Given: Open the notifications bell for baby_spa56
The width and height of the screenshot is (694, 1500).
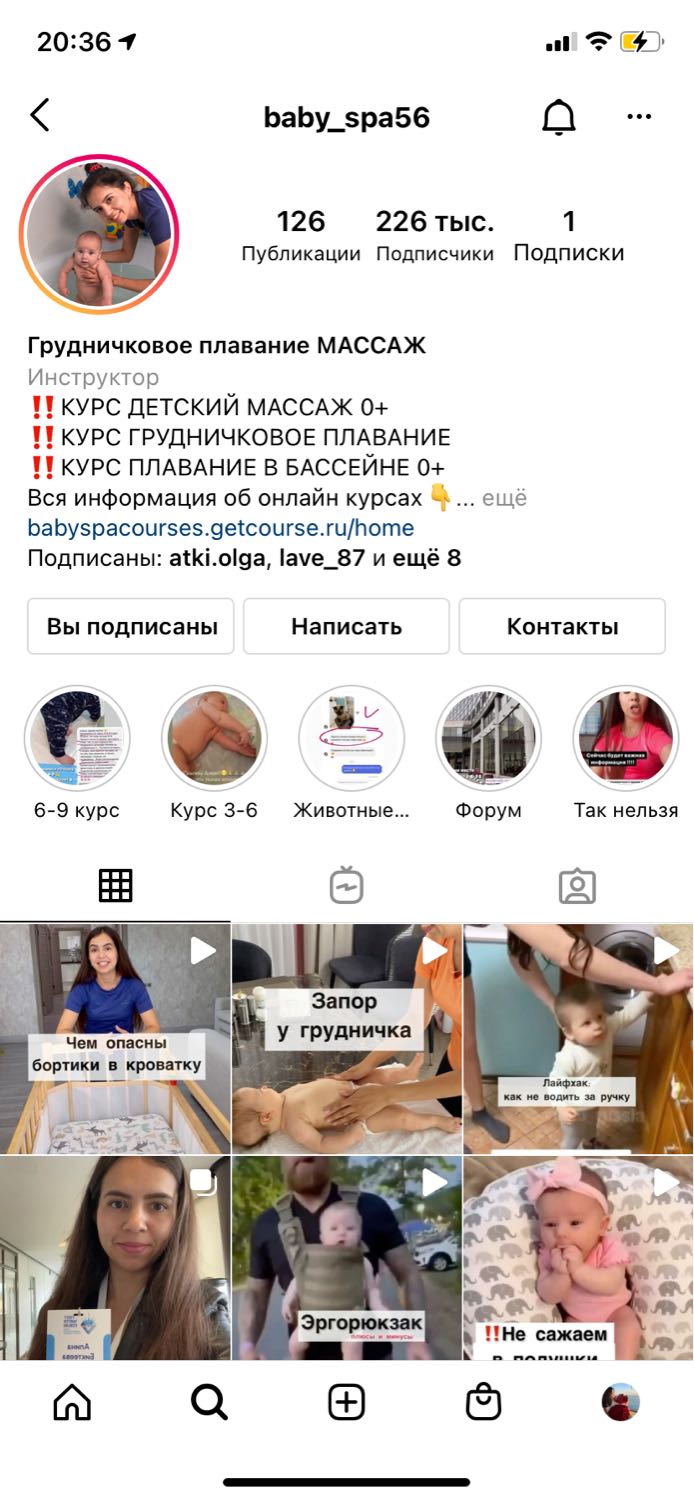Looking at the screenshot, I should (x=559, y=117).
